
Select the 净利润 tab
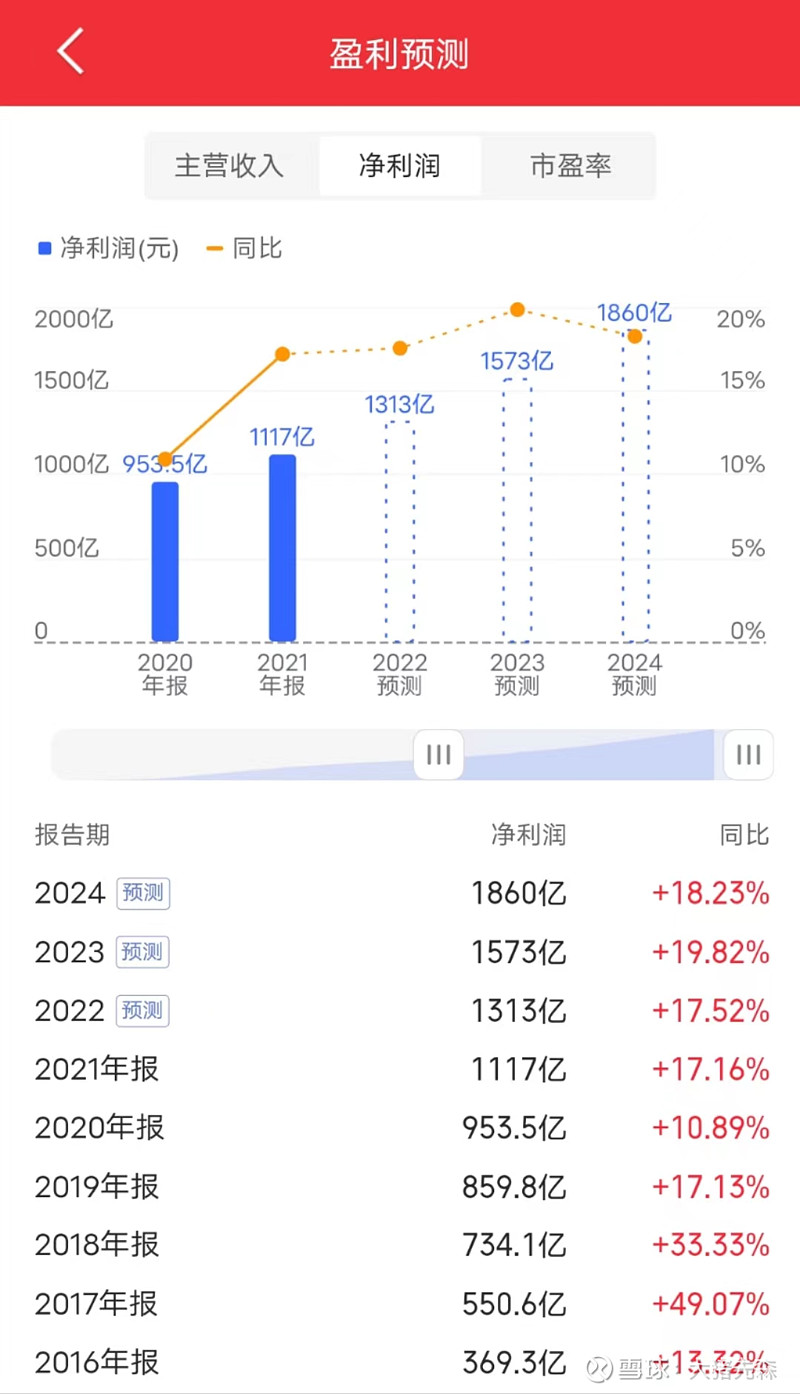point(400,166)
